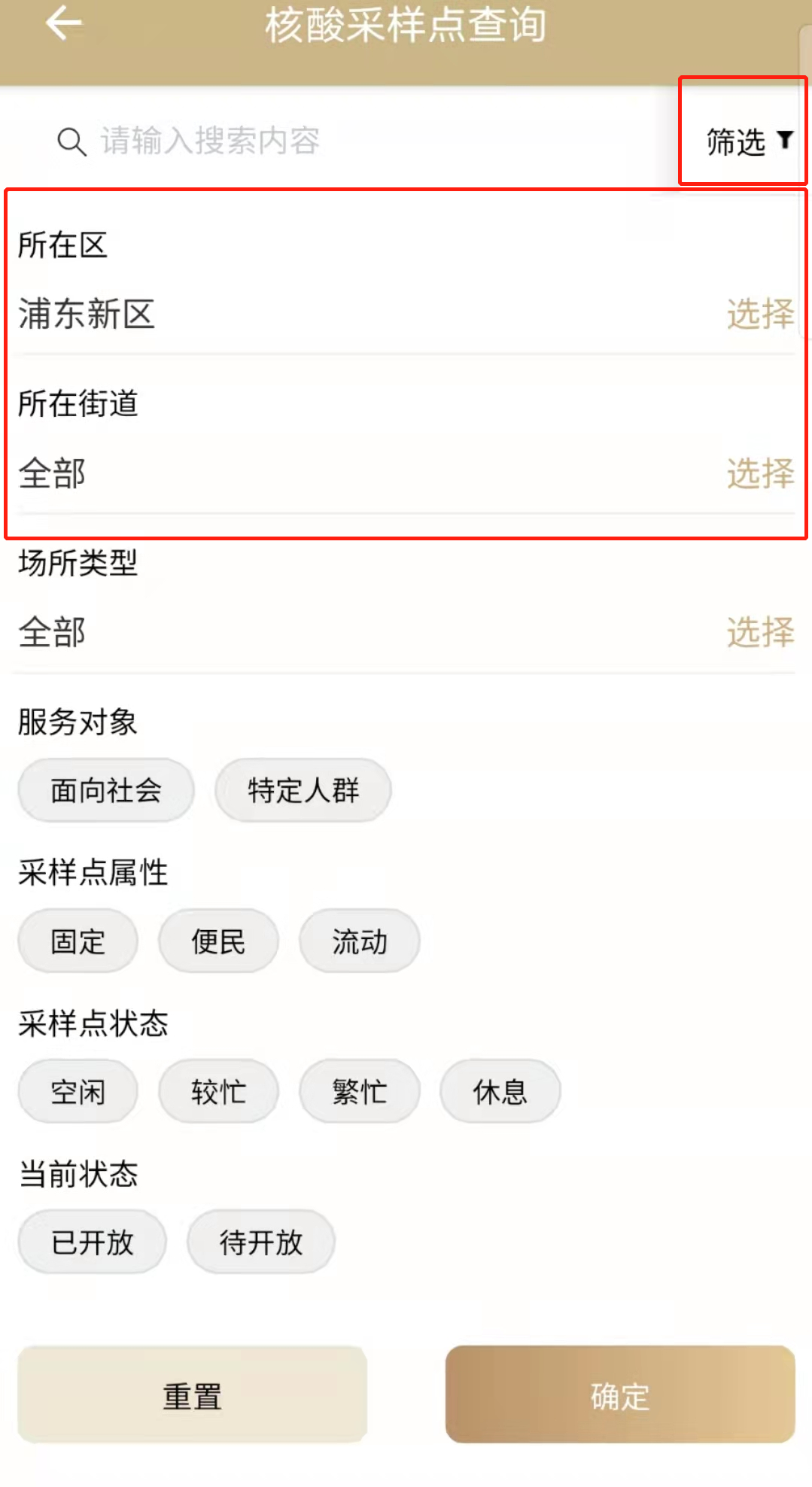Reset all filters with 重置
This screenshot has width=812, height=1487.
(193, 1395)
